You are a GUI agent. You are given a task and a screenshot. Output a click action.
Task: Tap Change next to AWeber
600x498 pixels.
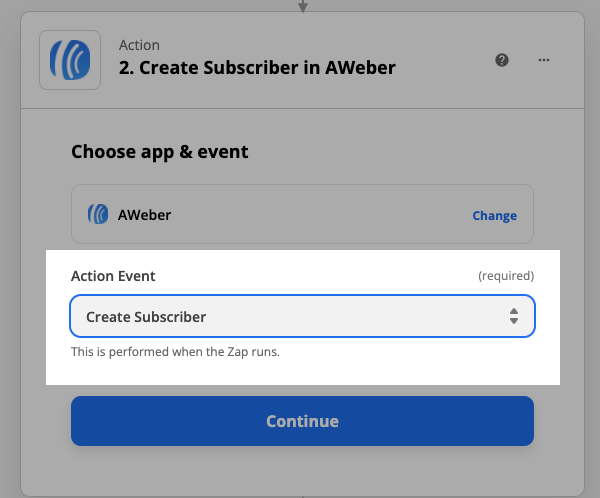(x=494, y=215)
